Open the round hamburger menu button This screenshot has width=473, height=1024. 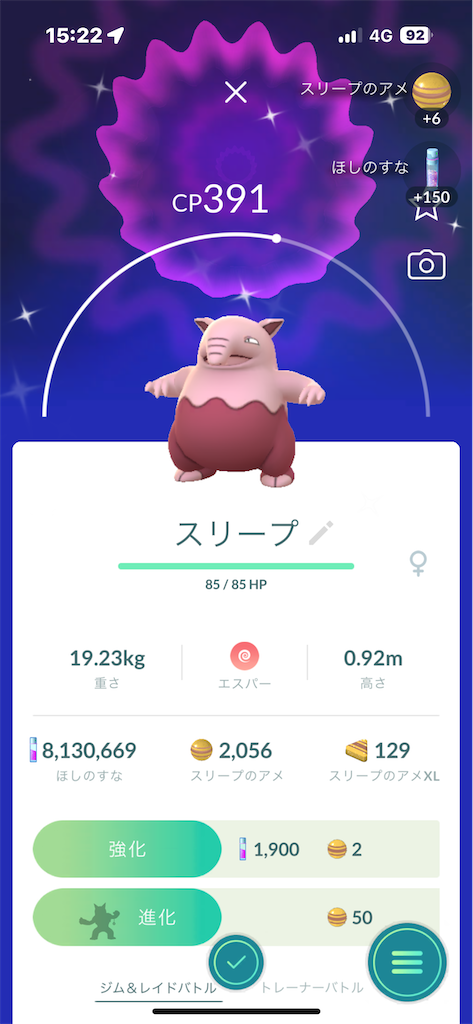407,961
